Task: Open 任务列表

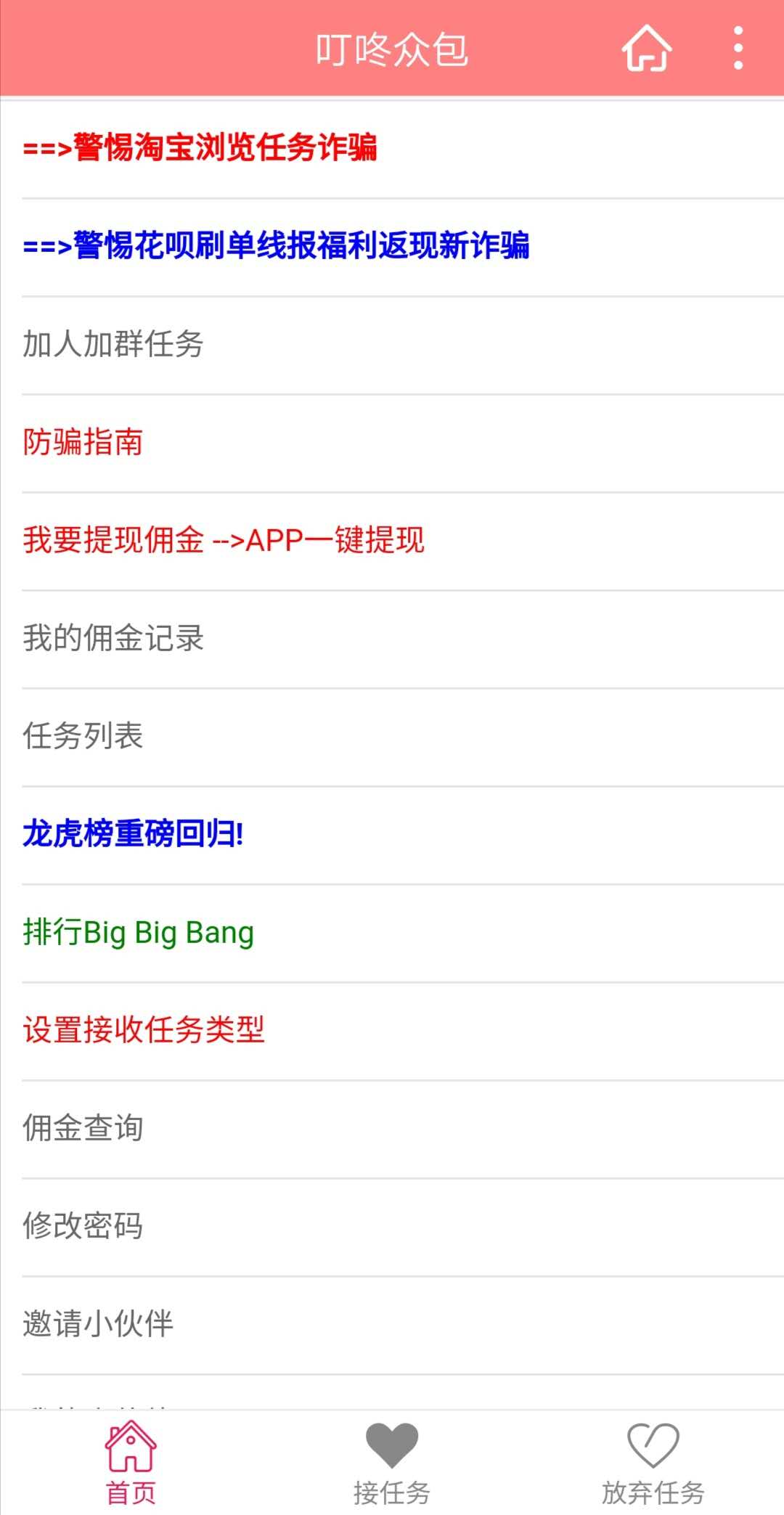Action: (83, 736)
